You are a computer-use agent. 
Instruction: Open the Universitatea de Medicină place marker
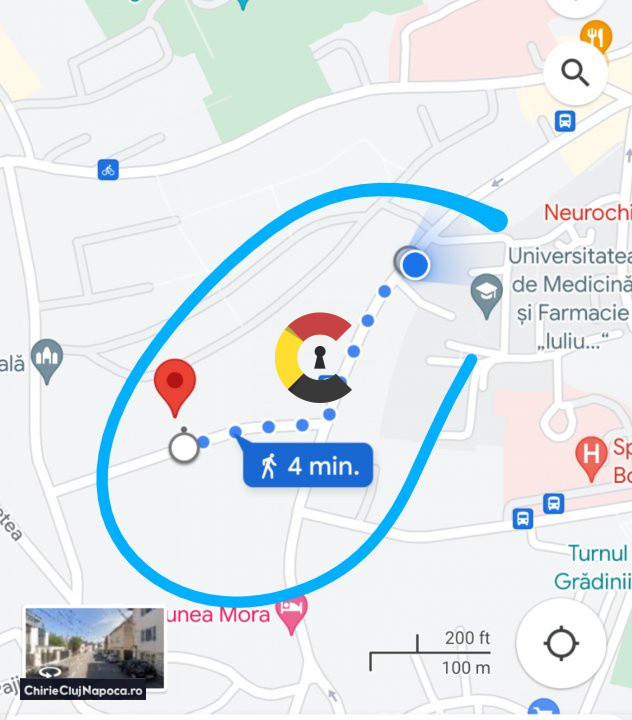[487, 296]
